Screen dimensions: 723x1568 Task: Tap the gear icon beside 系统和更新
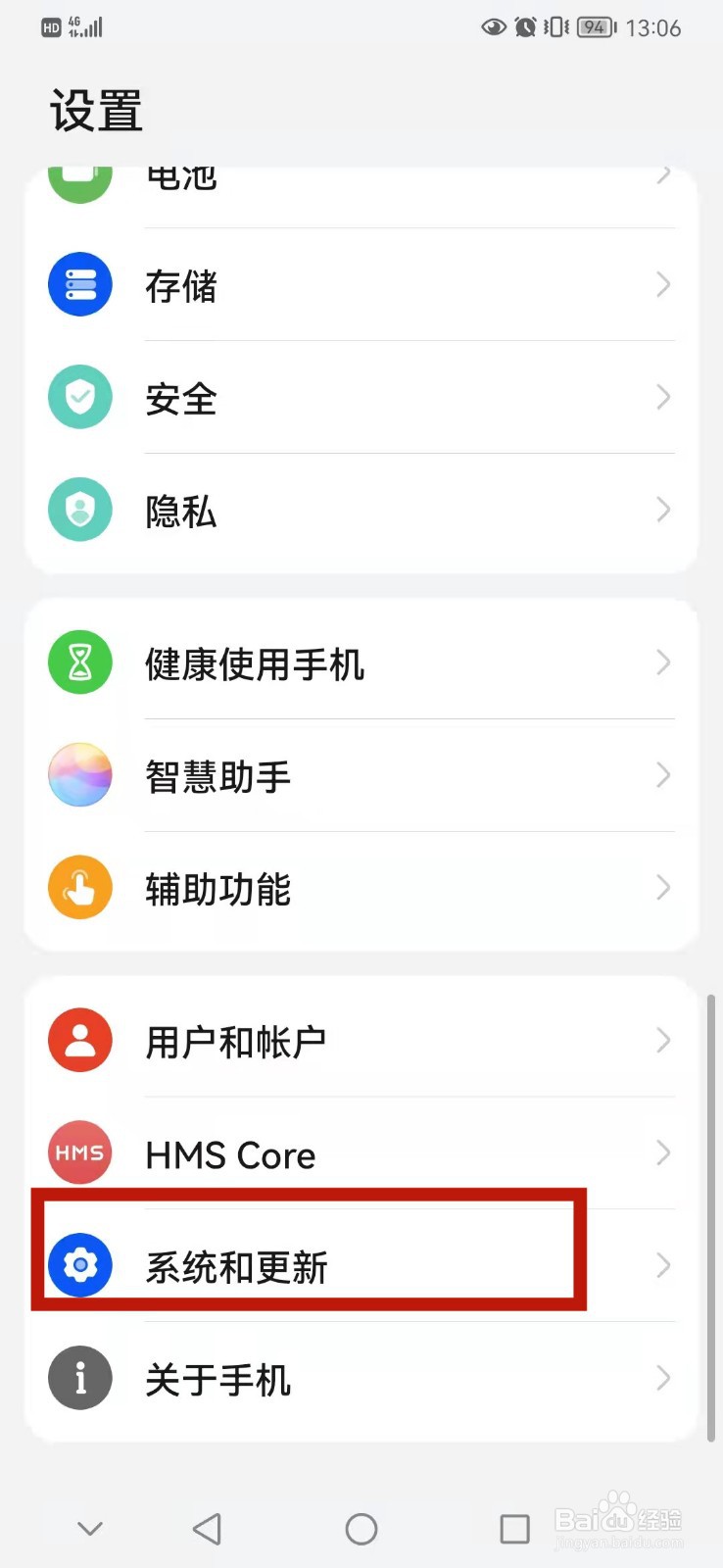pos(79,1265)
